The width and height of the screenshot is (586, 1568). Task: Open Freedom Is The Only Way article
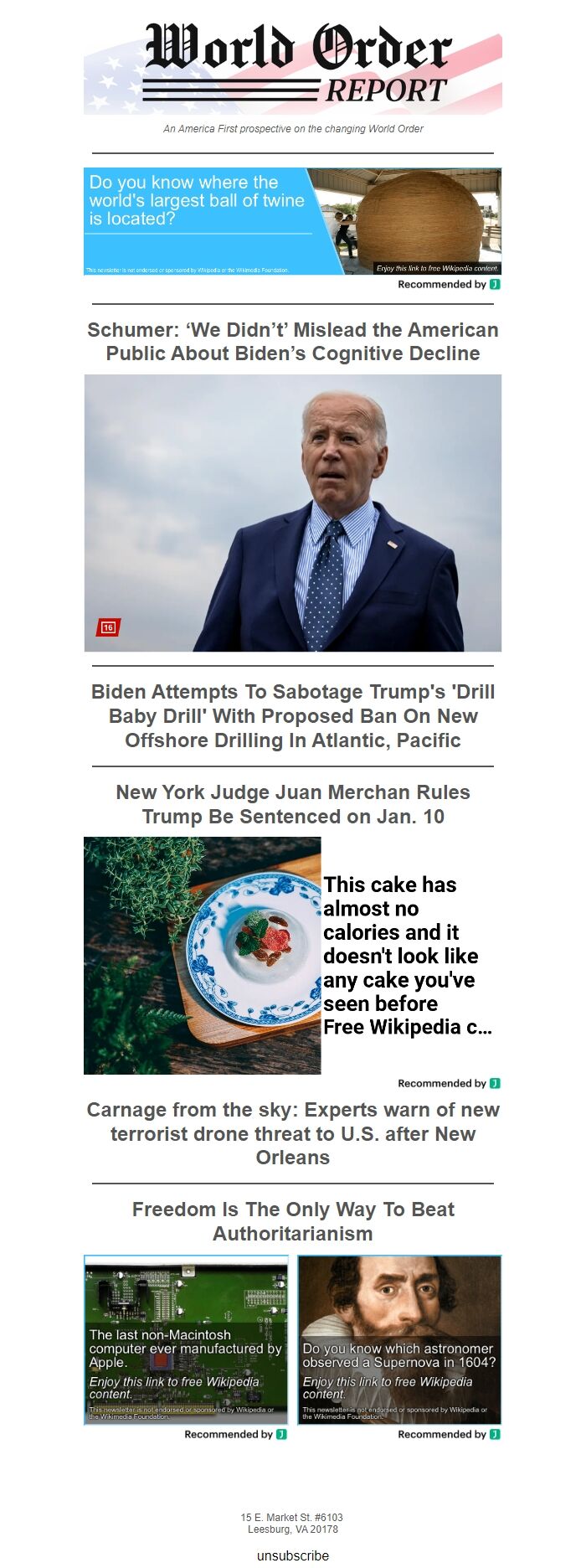292,1221
